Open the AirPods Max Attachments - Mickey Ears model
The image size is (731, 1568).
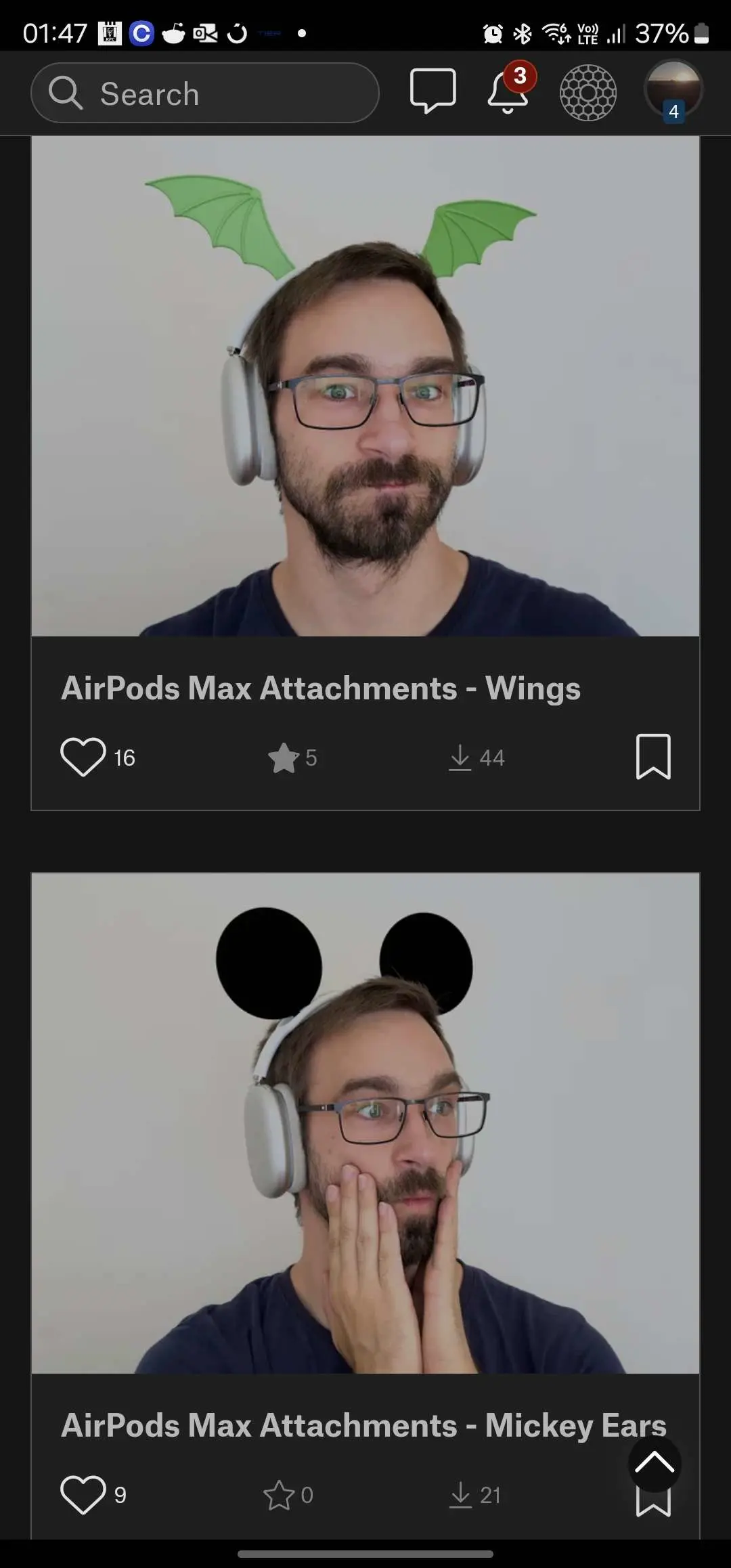363,1425
